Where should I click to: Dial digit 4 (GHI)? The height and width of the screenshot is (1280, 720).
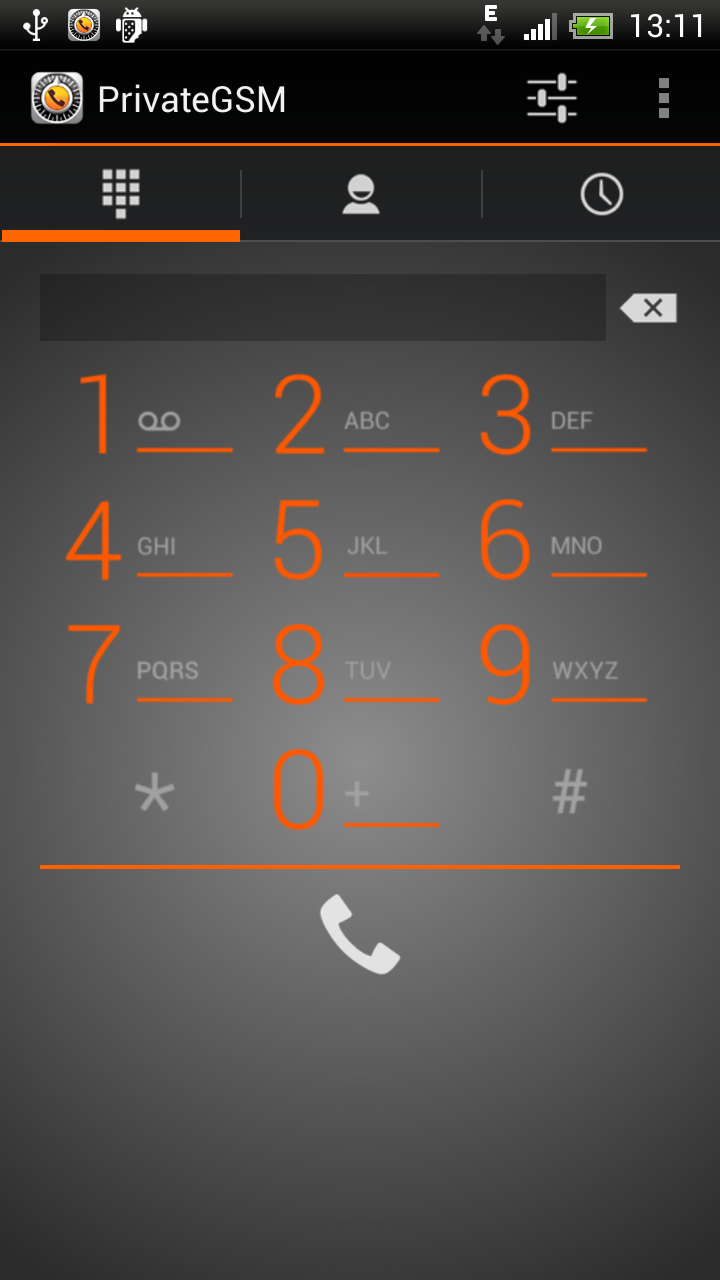point(150,542)
